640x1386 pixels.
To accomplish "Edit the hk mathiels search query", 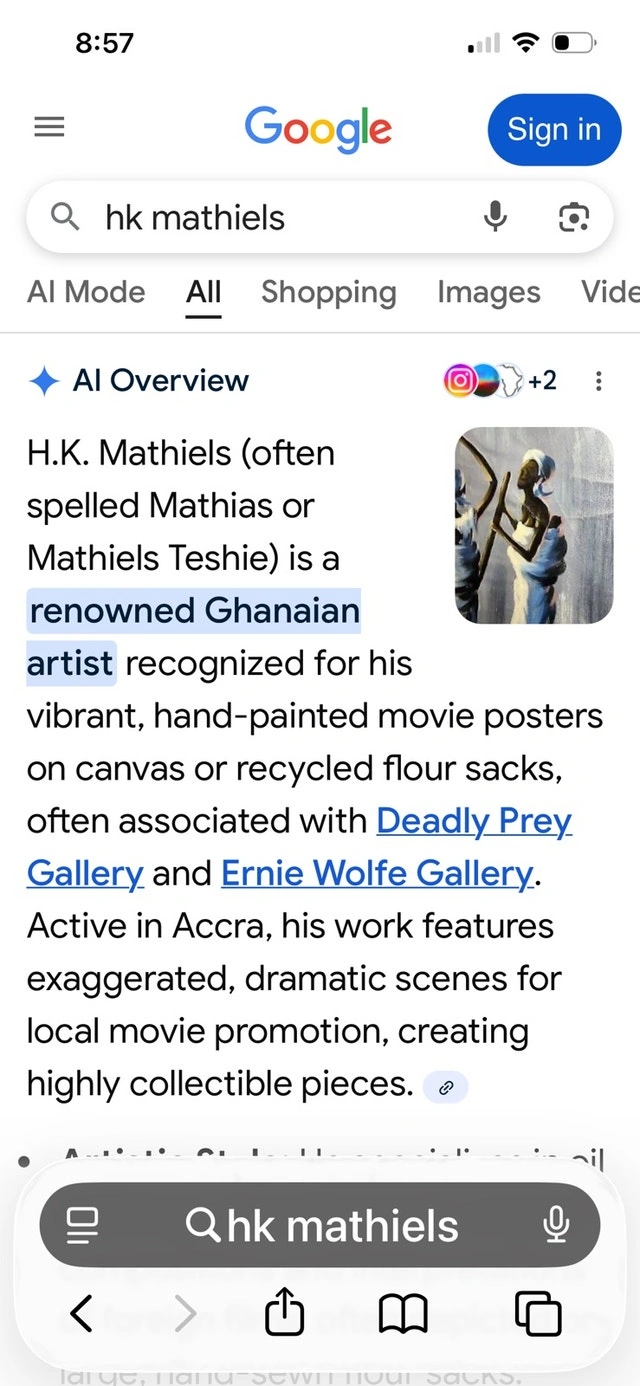I will pyautogui.click(x=260, y=217).
